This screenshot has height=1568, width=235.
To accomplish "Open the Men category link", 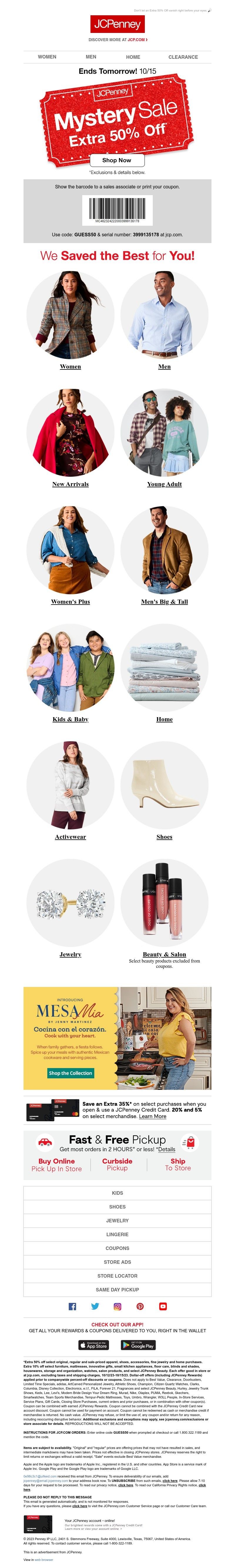I will (164, 367).
